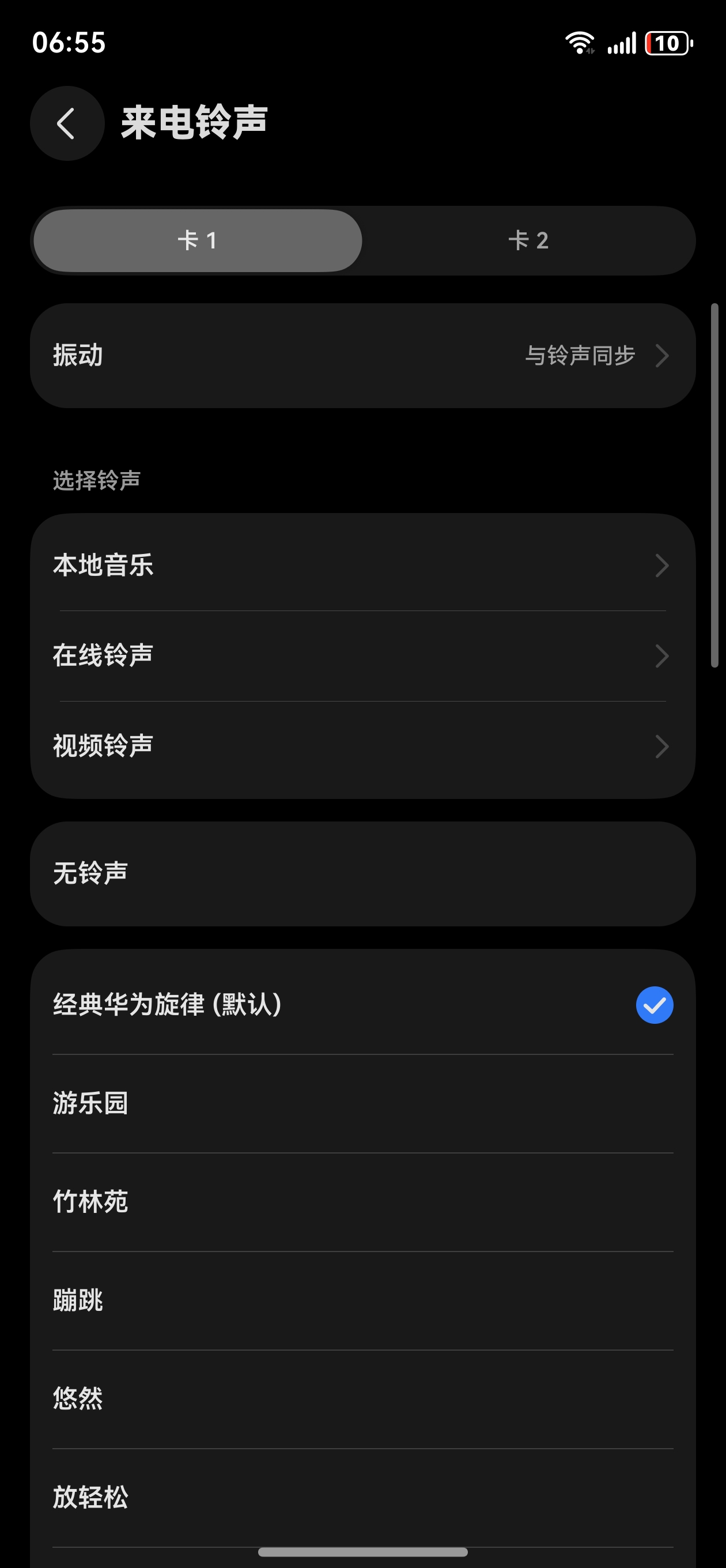Open the 振动 vibration setting
This screenshot has width=726, height=1568.
[362, 356]
